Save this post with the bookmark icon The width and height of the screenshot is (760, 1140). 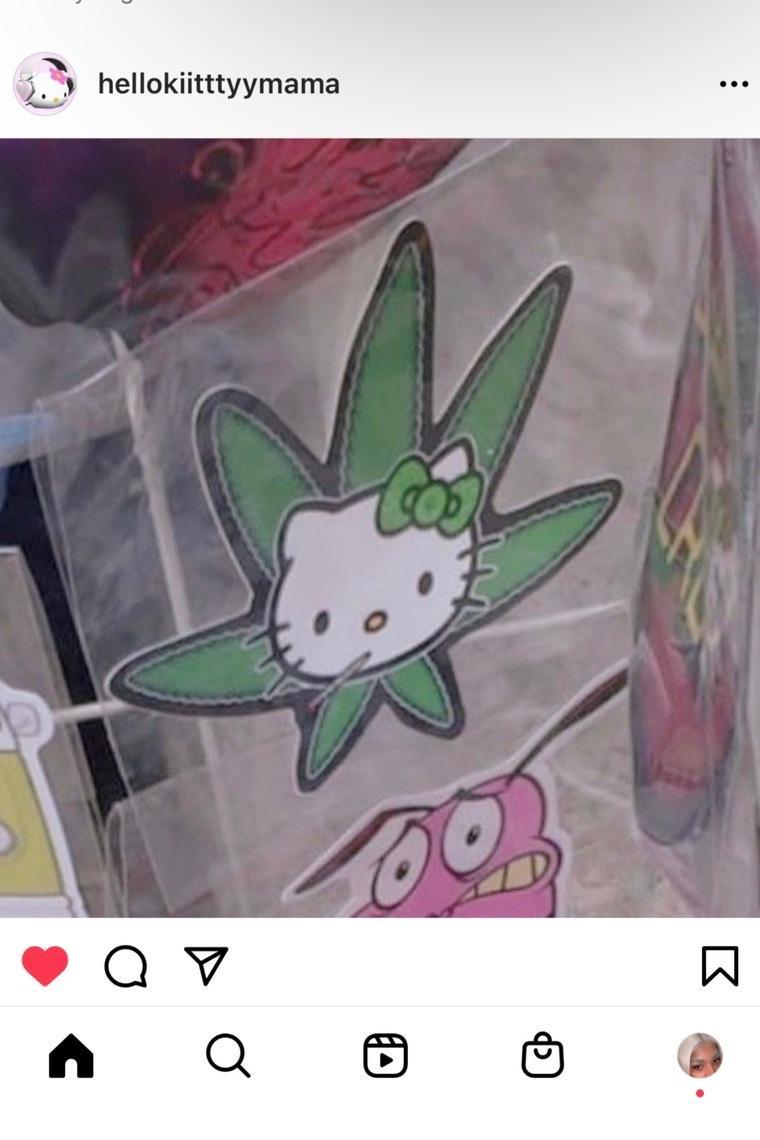click(x=719, y=966)
